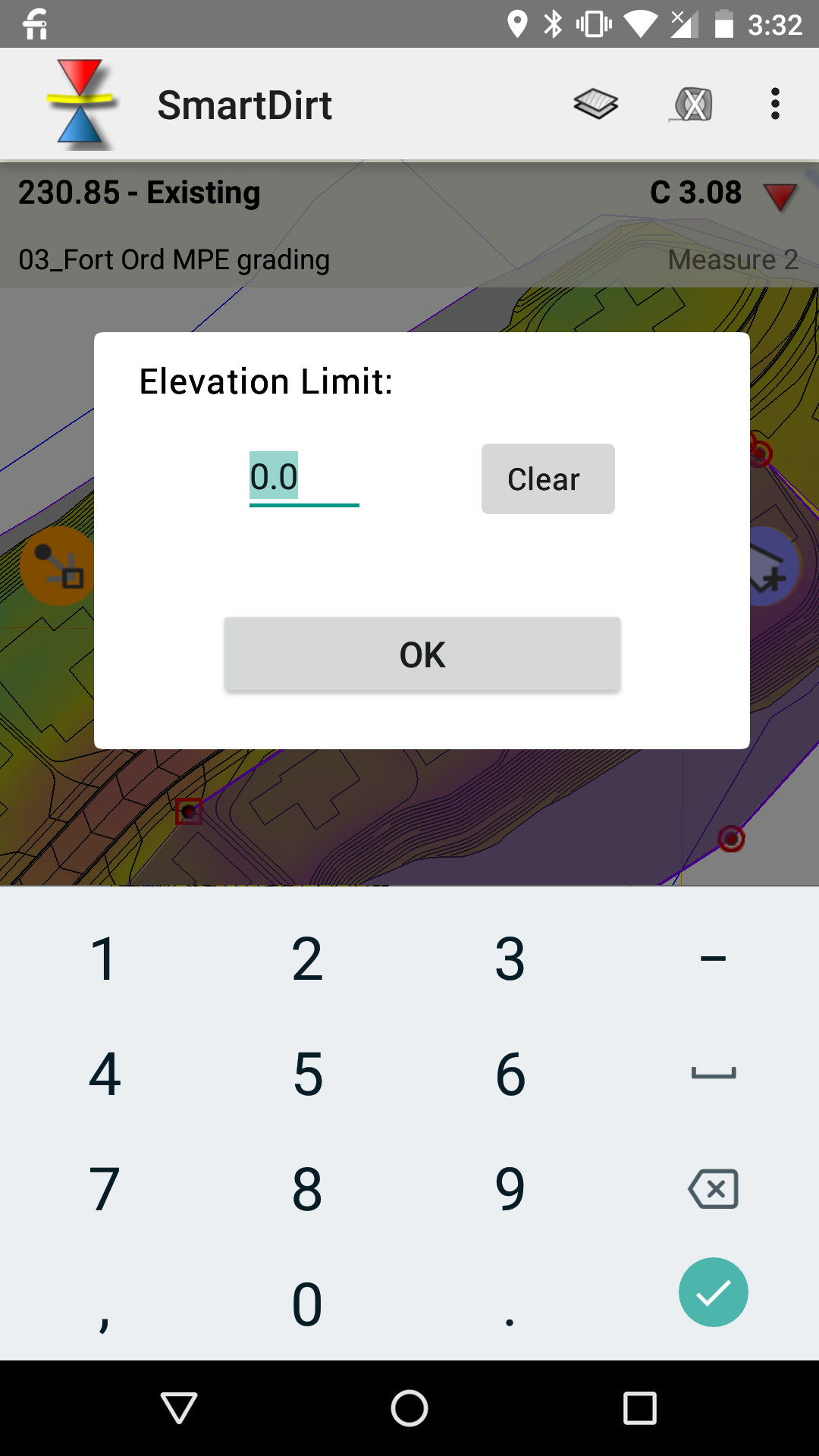
Task: Insert a decimal point from keypad
Action: click(x=510, y=1304)
